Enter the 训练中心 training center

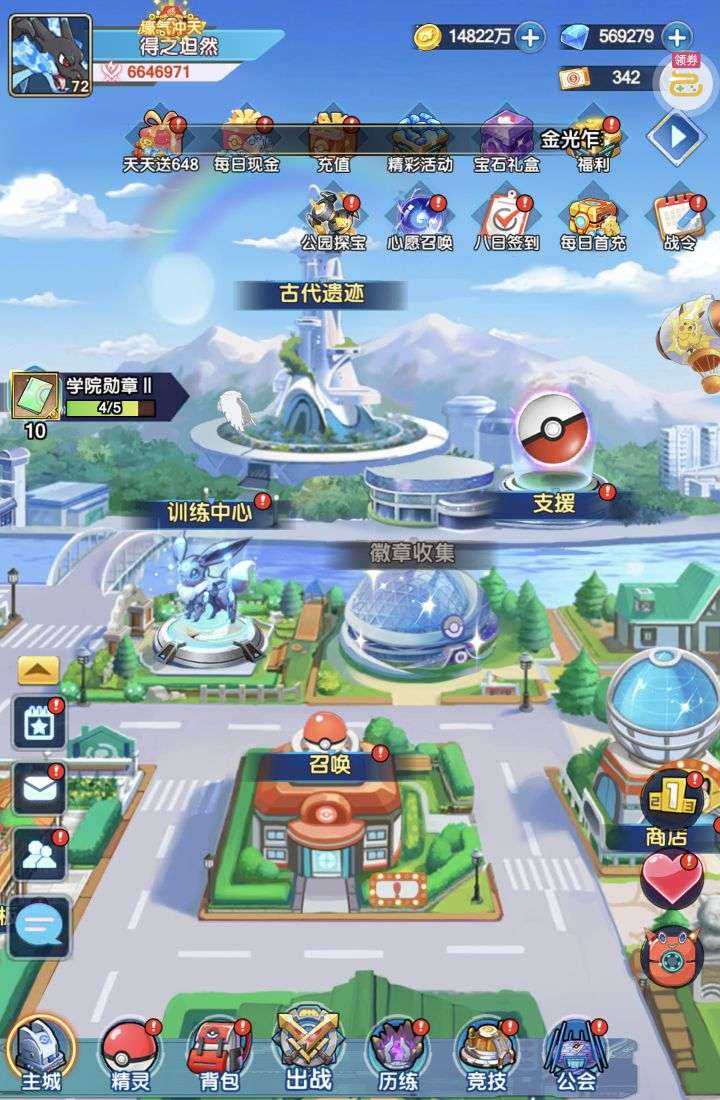tap(208, 600)
